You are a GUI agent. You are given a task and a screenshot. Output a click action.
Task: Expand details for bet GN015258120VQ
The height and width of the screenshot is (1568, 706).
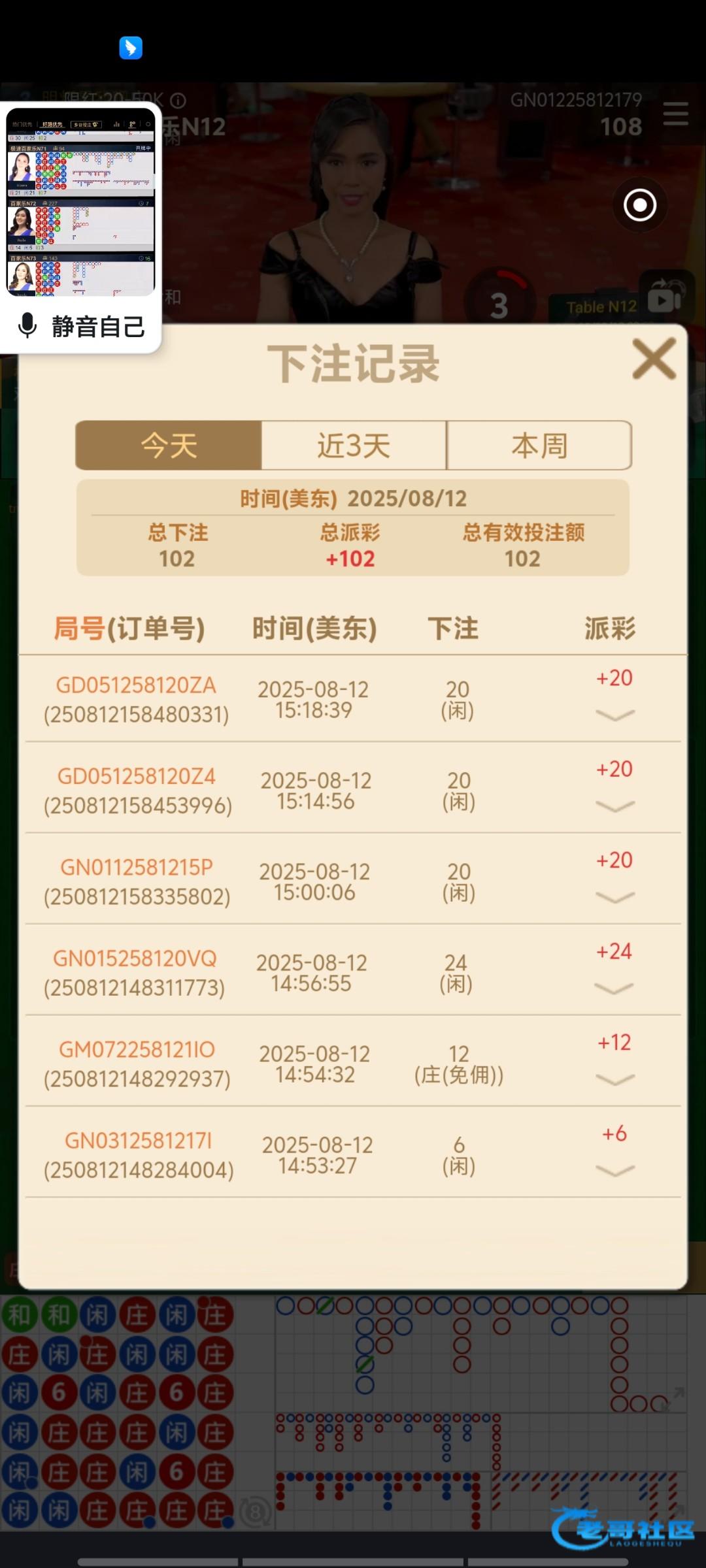point(614,988)
